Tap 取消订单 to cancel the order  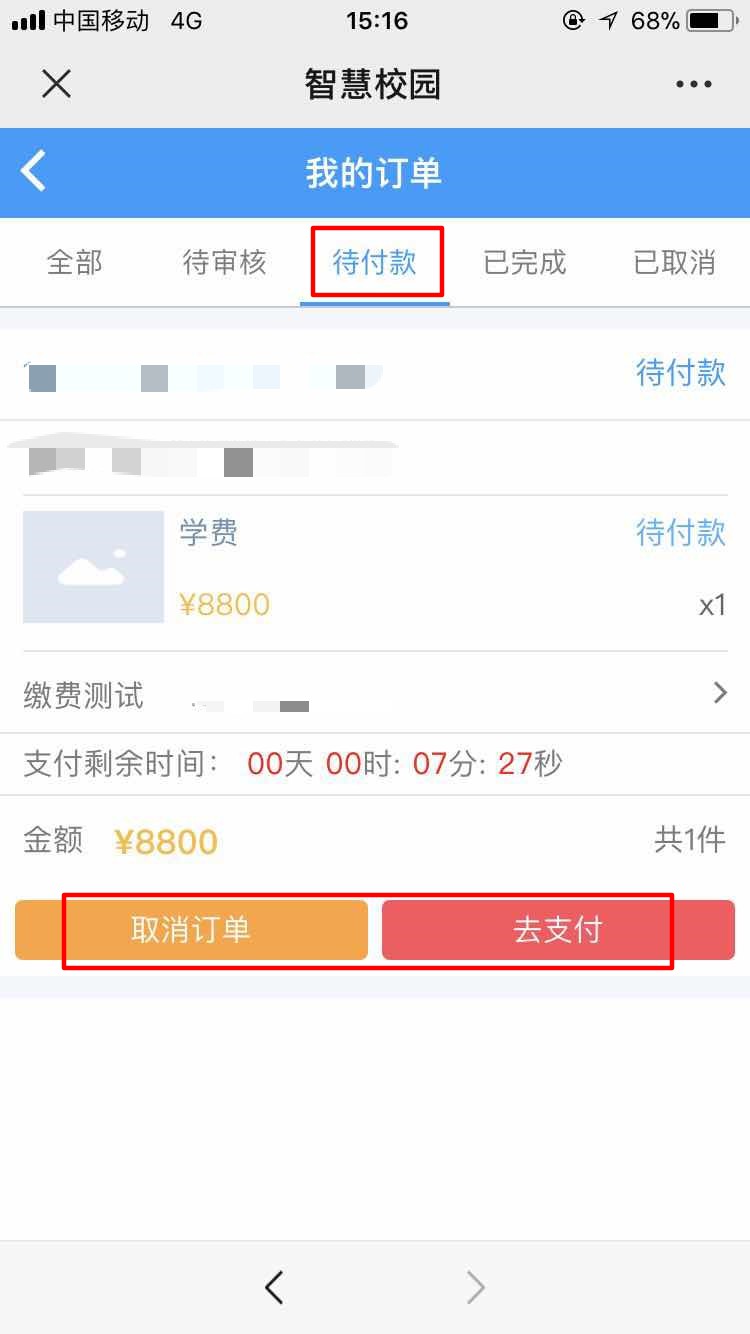coord(191,930)
